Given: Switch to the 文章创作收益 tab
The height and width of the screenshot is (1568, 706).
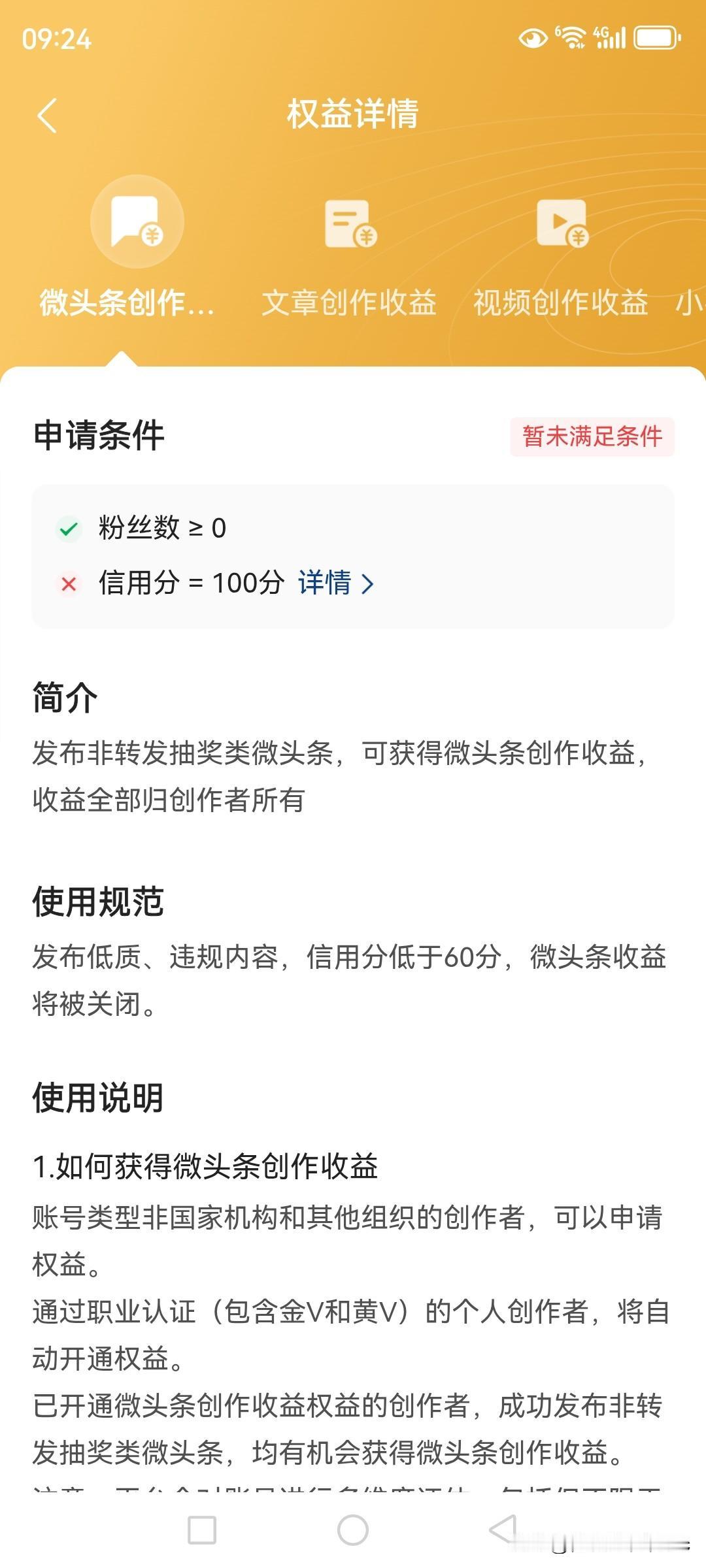Looking at the screenshot, I should click(x=350, y=302).
